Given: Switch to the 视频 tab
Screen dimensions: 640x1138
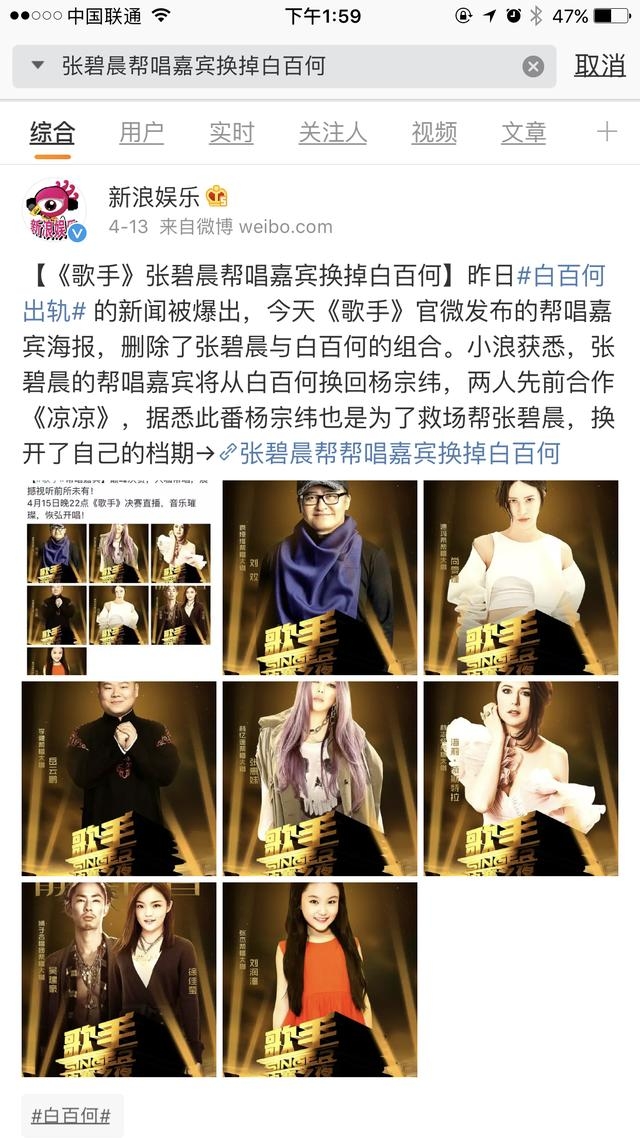Looking at the screenshot, I should coord(434,132).
